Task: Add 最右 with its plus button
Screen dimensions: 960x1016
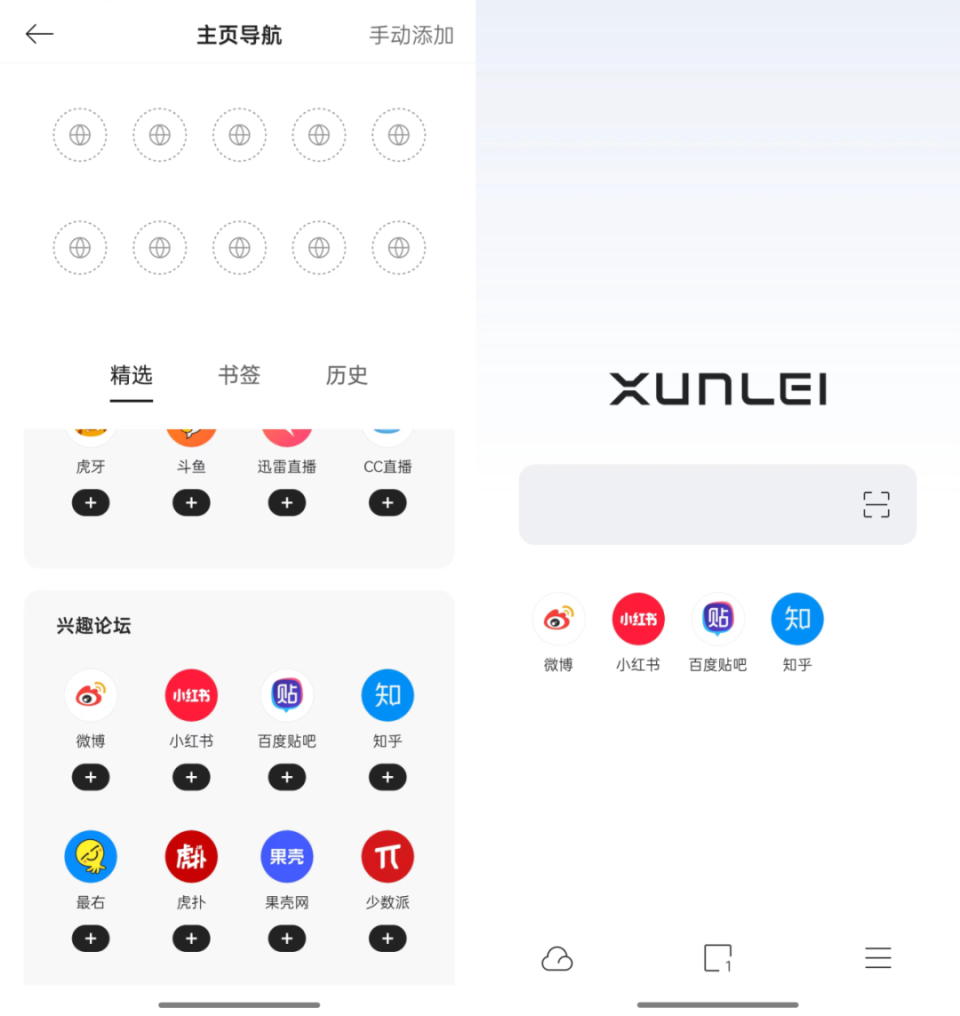Action: click(x=90, y=938)
